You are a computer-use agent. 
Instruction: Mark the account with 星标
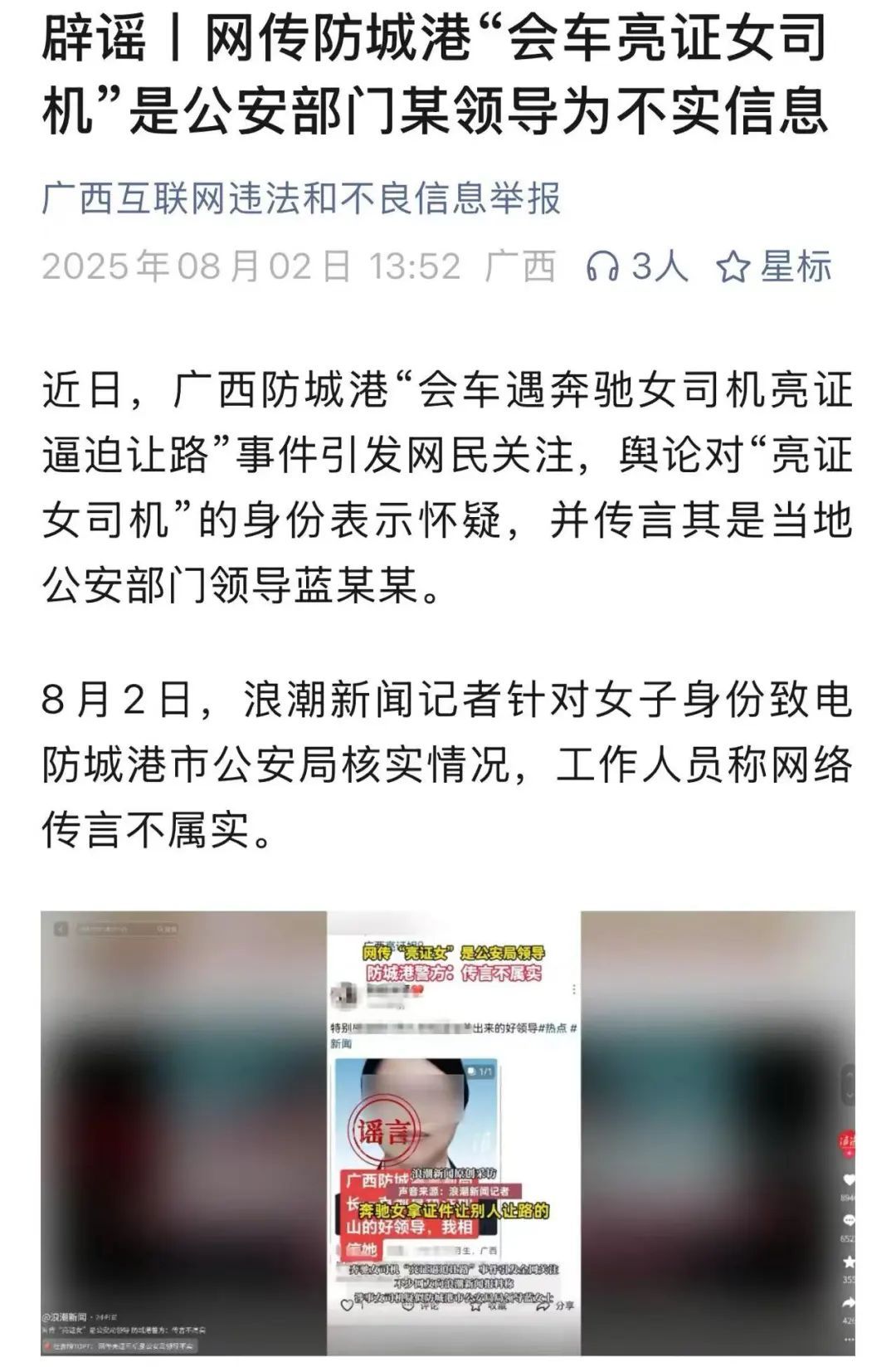[x=773, y=267]
